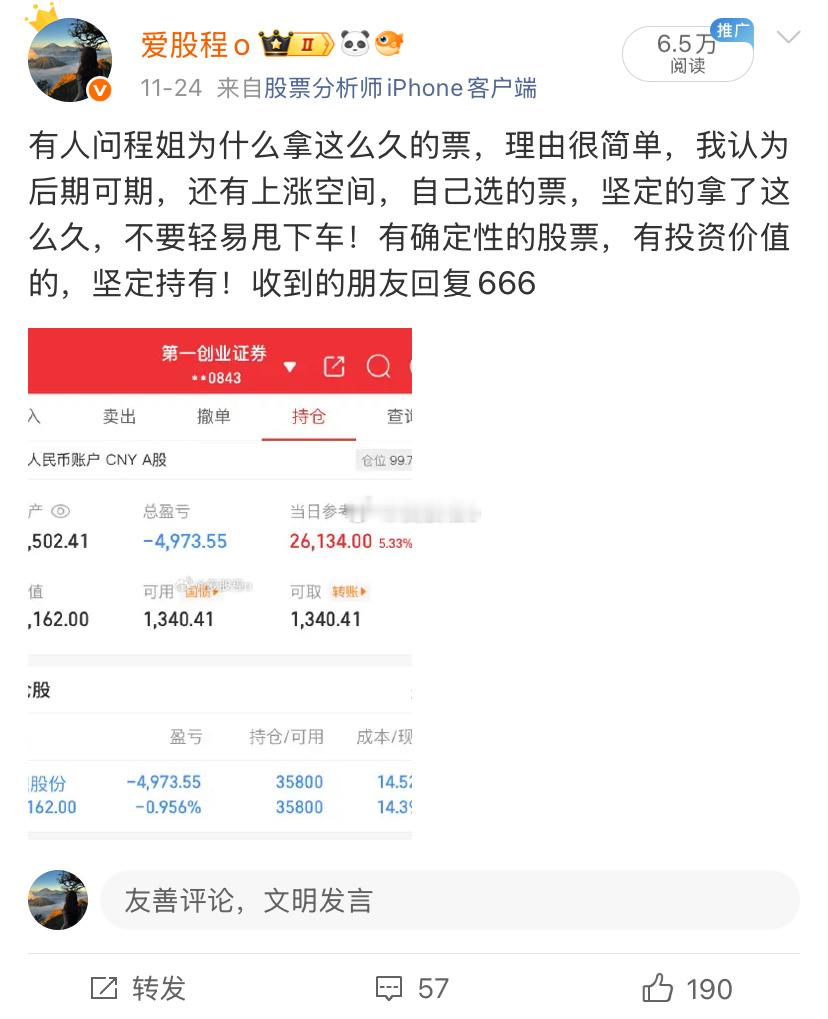The image size is (828, 1019).
Task: Tap the share icon in the broker app header
Action: point(333,365)
